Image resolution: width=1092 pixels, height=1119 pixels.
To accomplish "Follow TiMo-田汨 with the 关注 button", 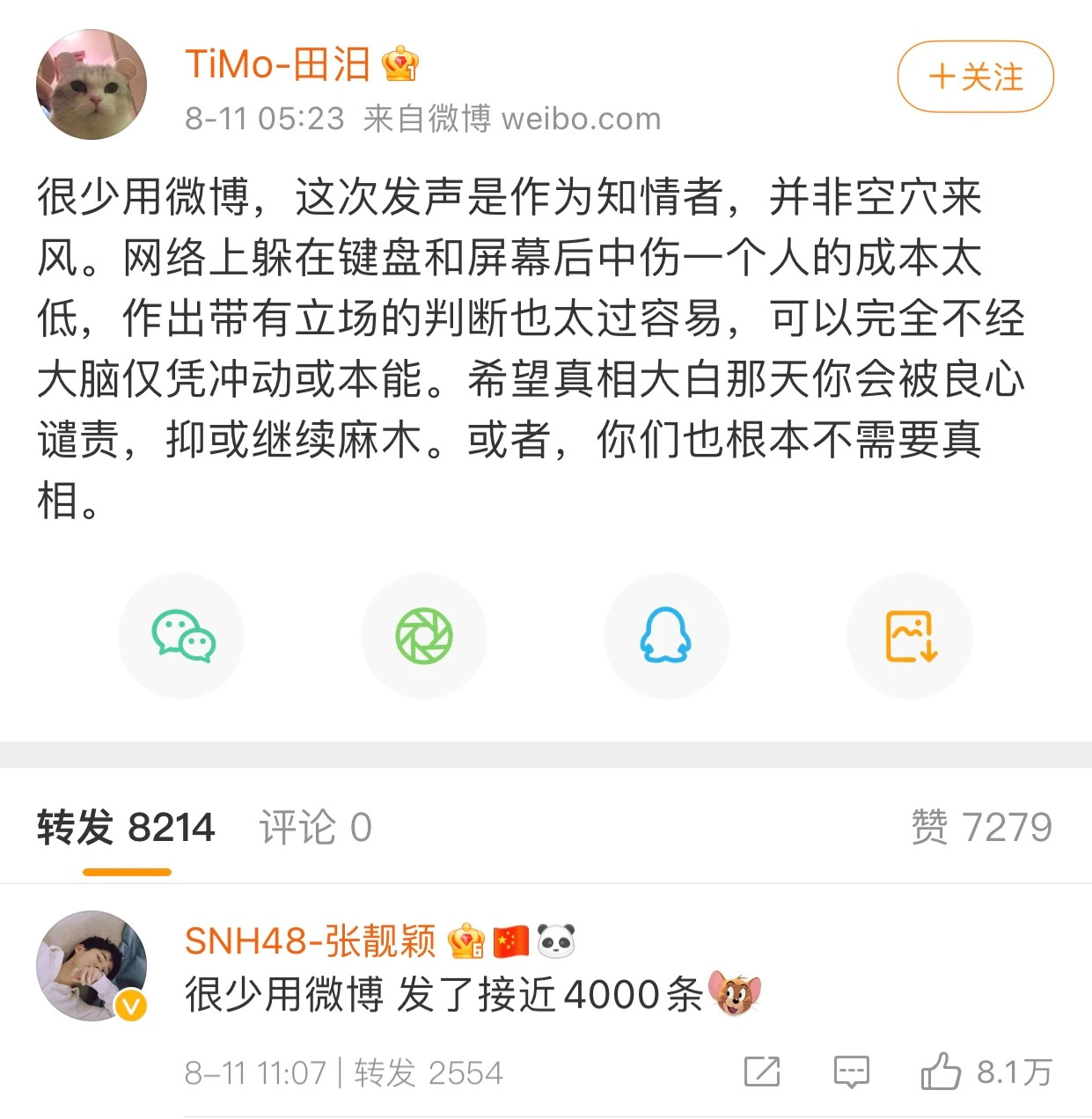I will pyautogui.click(x=975, y=77).
